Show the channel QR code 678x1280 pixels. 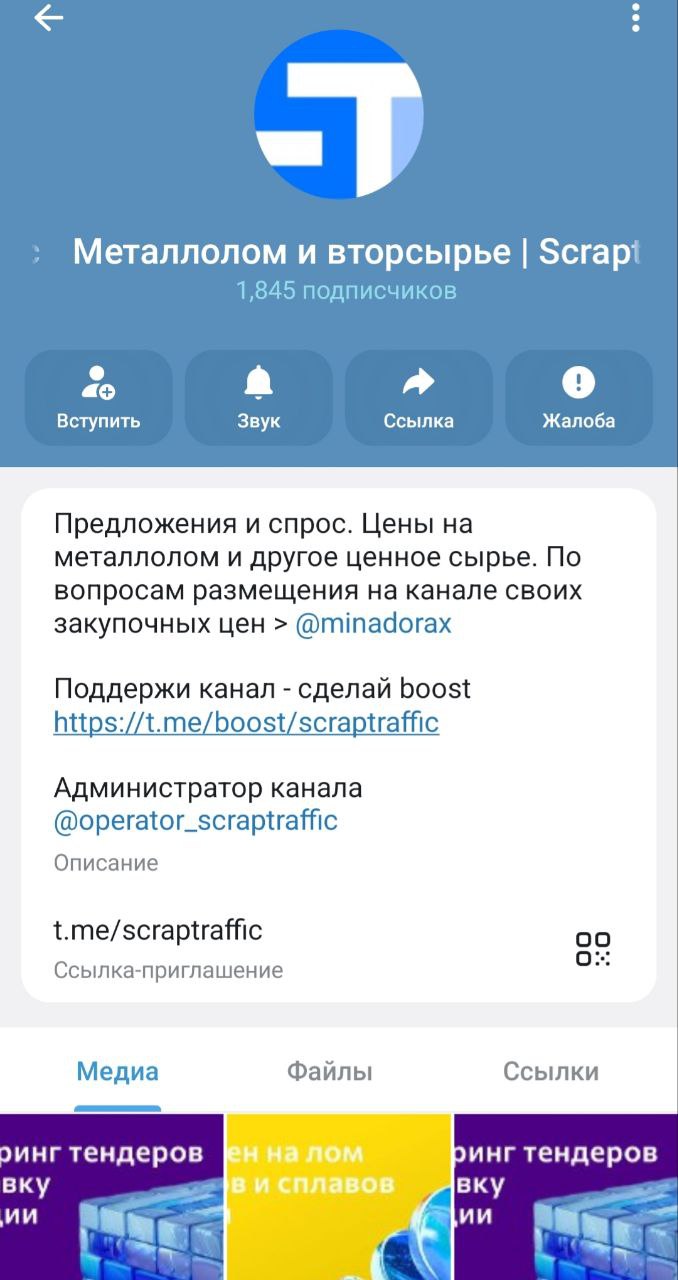coord(593,948)
